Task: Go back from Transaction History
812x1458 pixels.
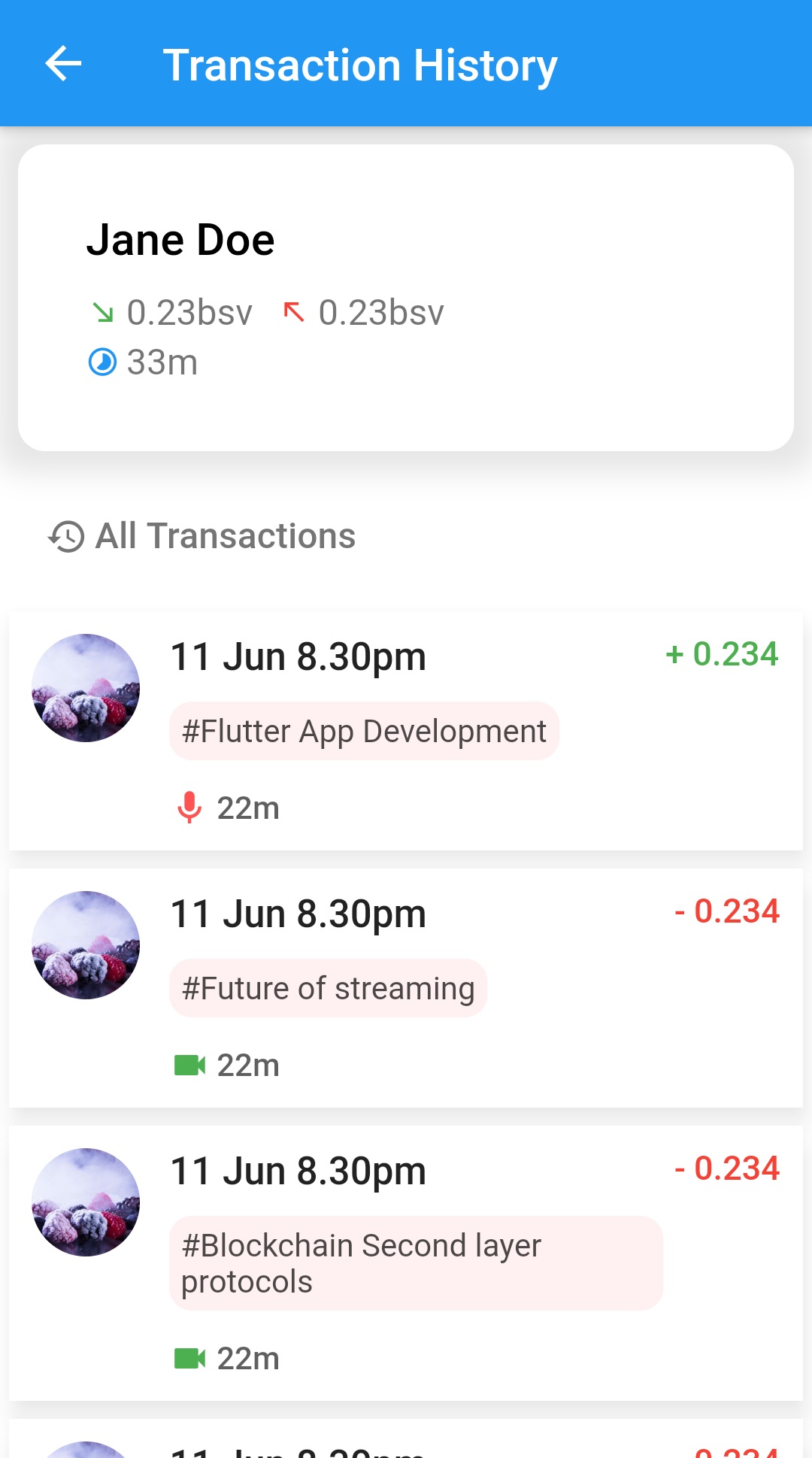Action: tap(63, 64)
